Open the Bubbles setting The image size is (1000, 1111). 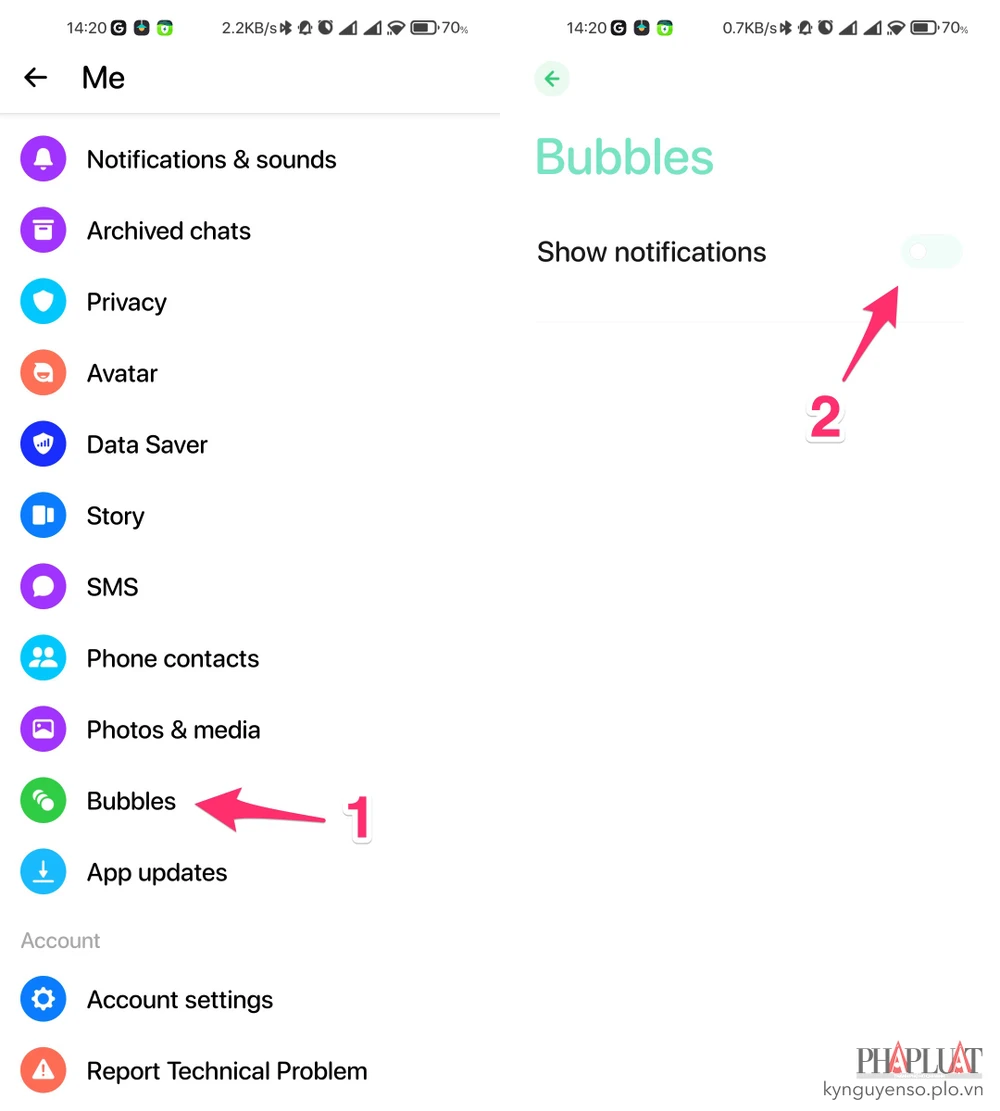click(x=131, y=801)
